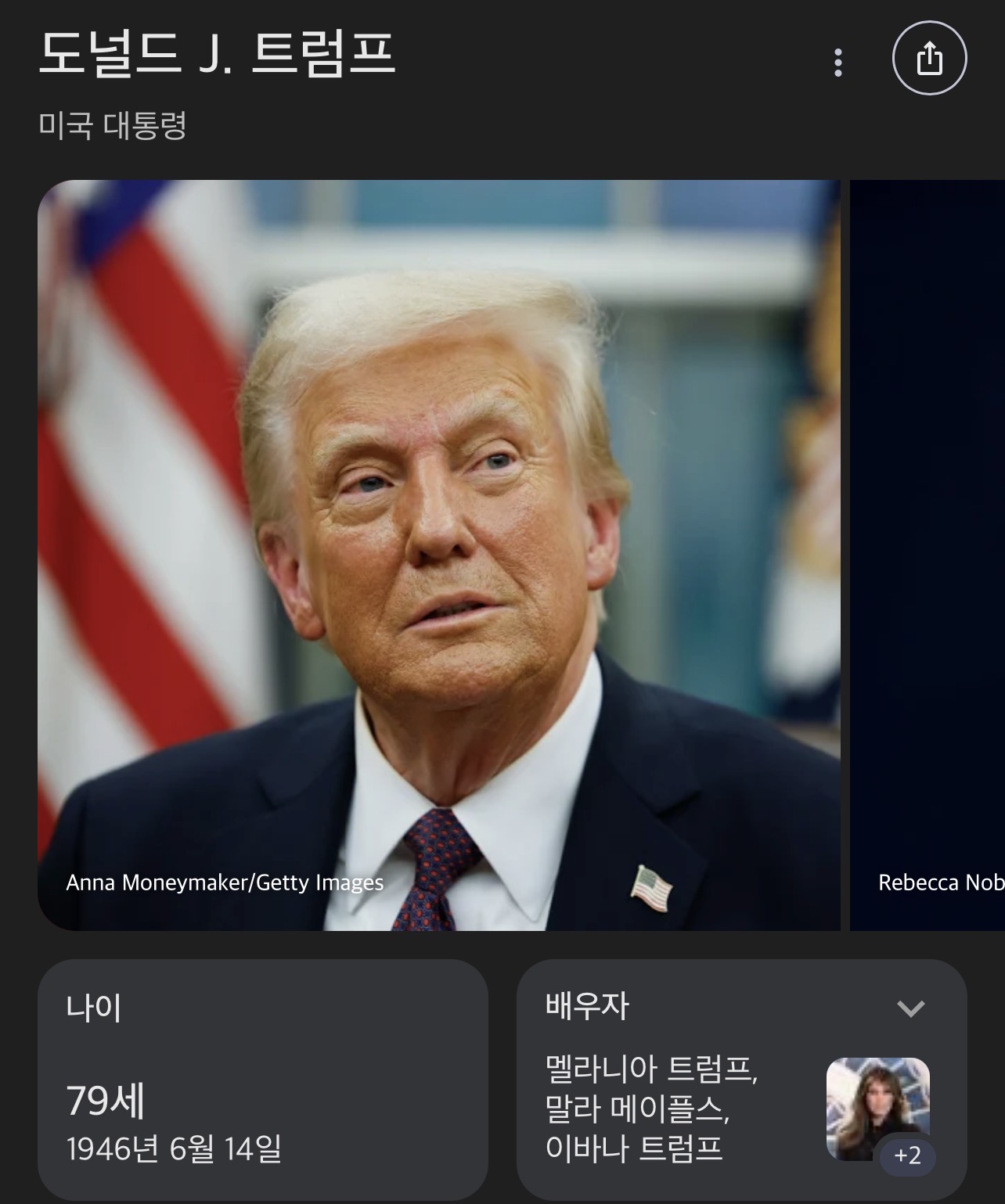Open the Rebecca Noble photo tile
This screenshot has width=1005, height=1204.
(x=928, y=555)
